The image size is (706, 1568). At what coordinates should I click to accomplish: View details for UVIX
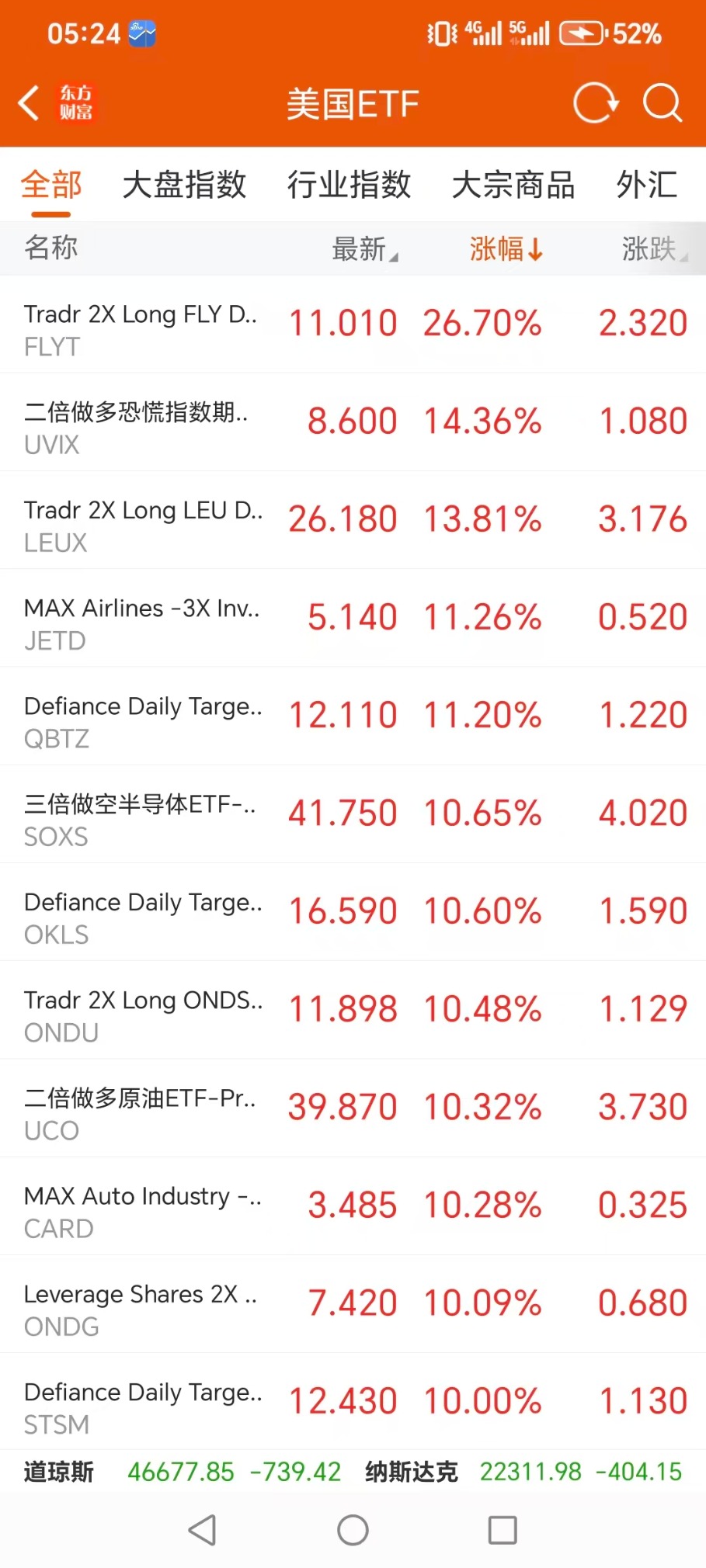[x=353, y=422]
